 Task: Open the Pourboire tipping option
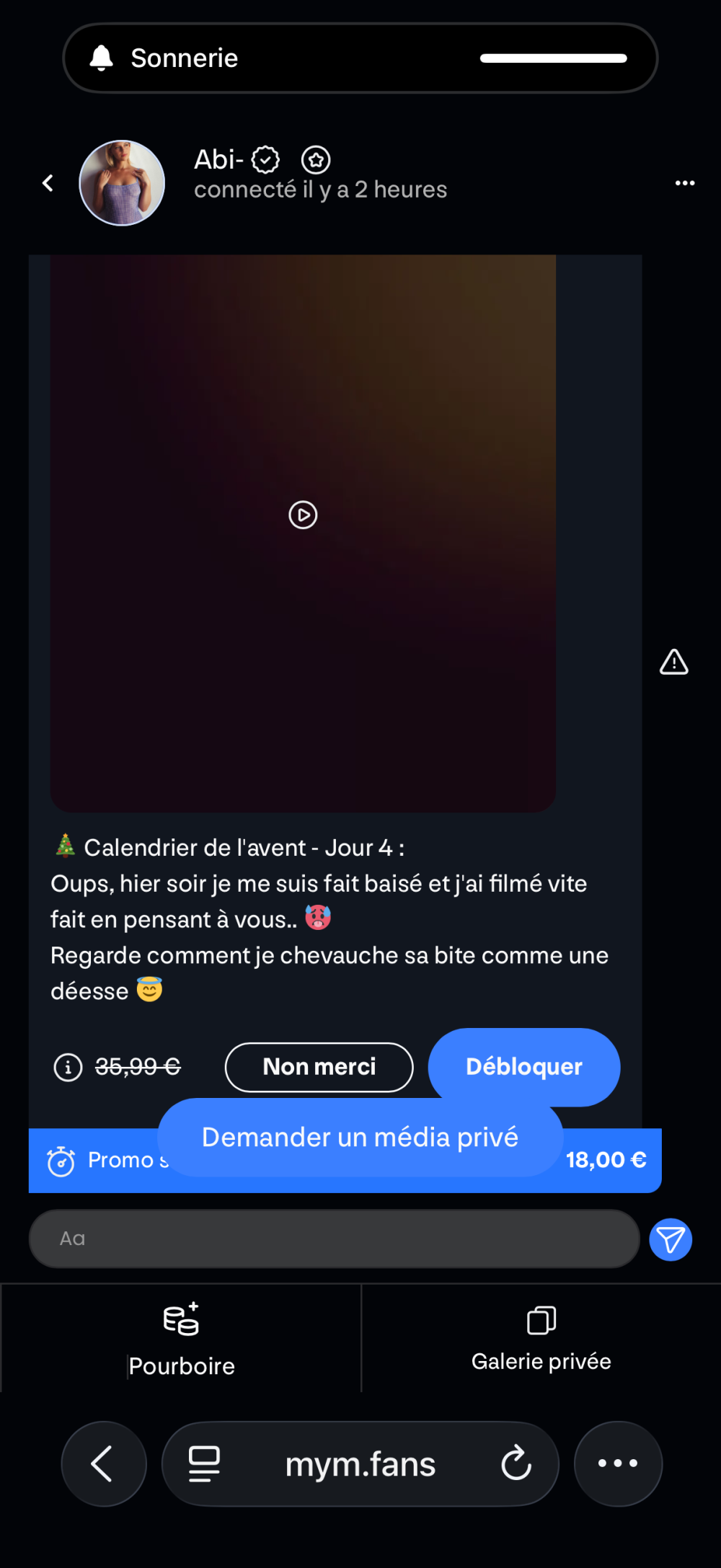pos(181,1338)
